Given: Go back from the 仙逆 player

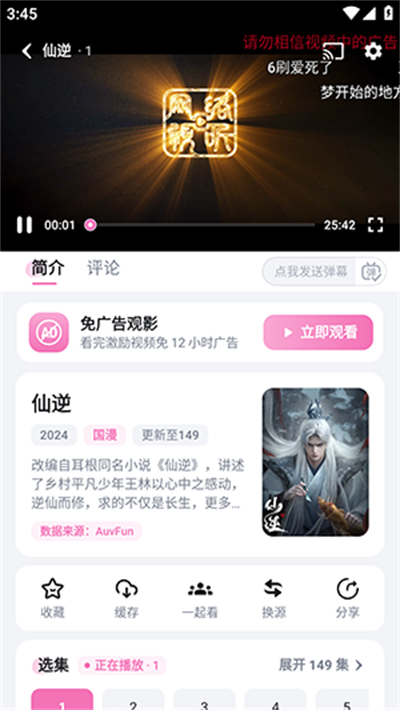Looking at the screenshot, I should [27, 51].
